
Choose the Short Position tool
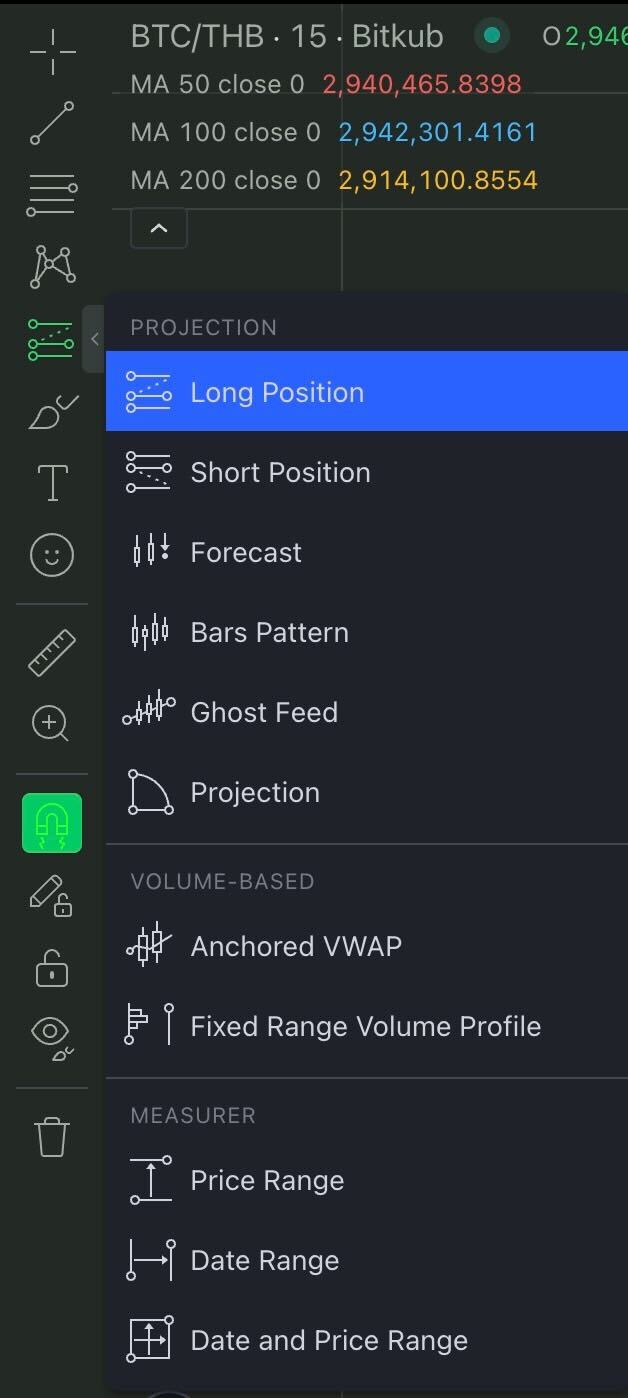(280, 472)
